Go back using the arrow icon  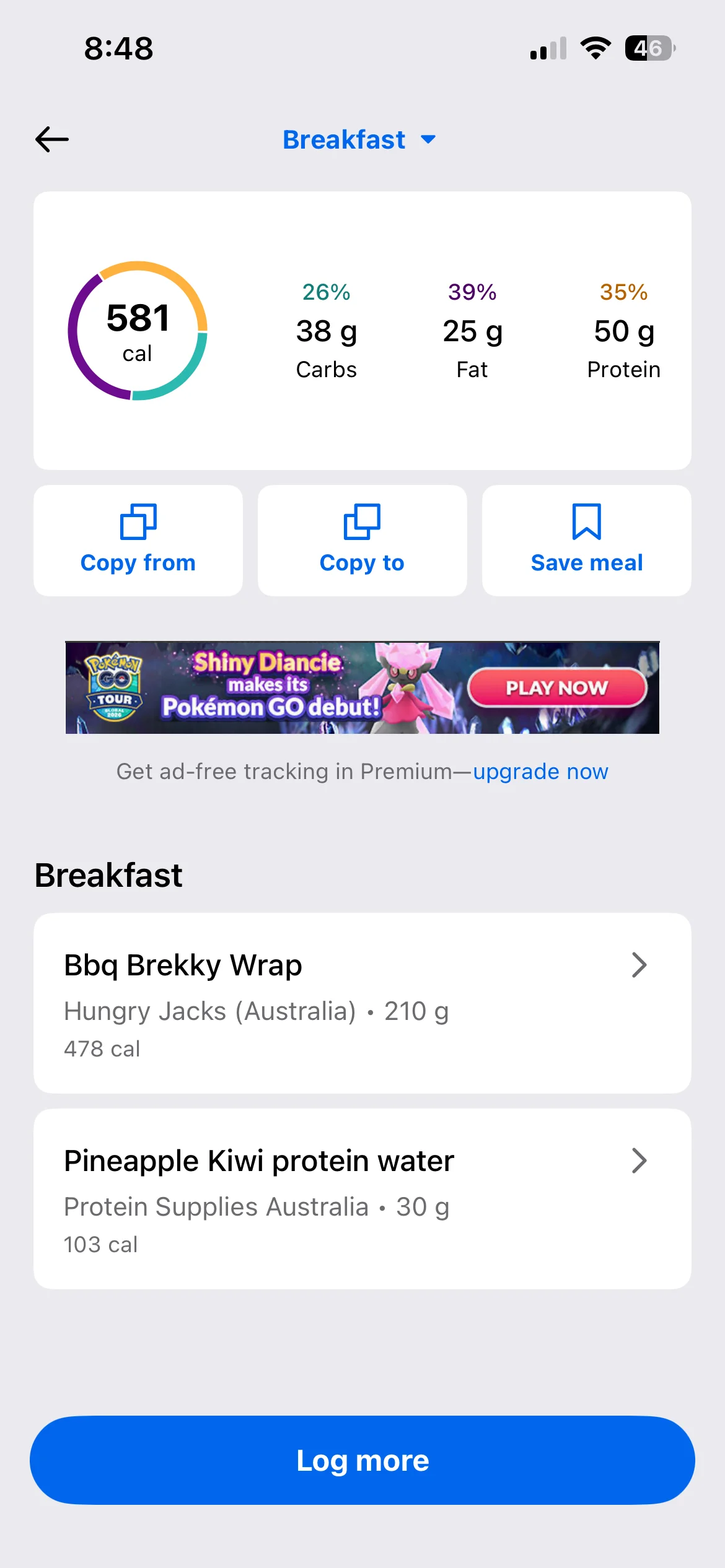52,139
